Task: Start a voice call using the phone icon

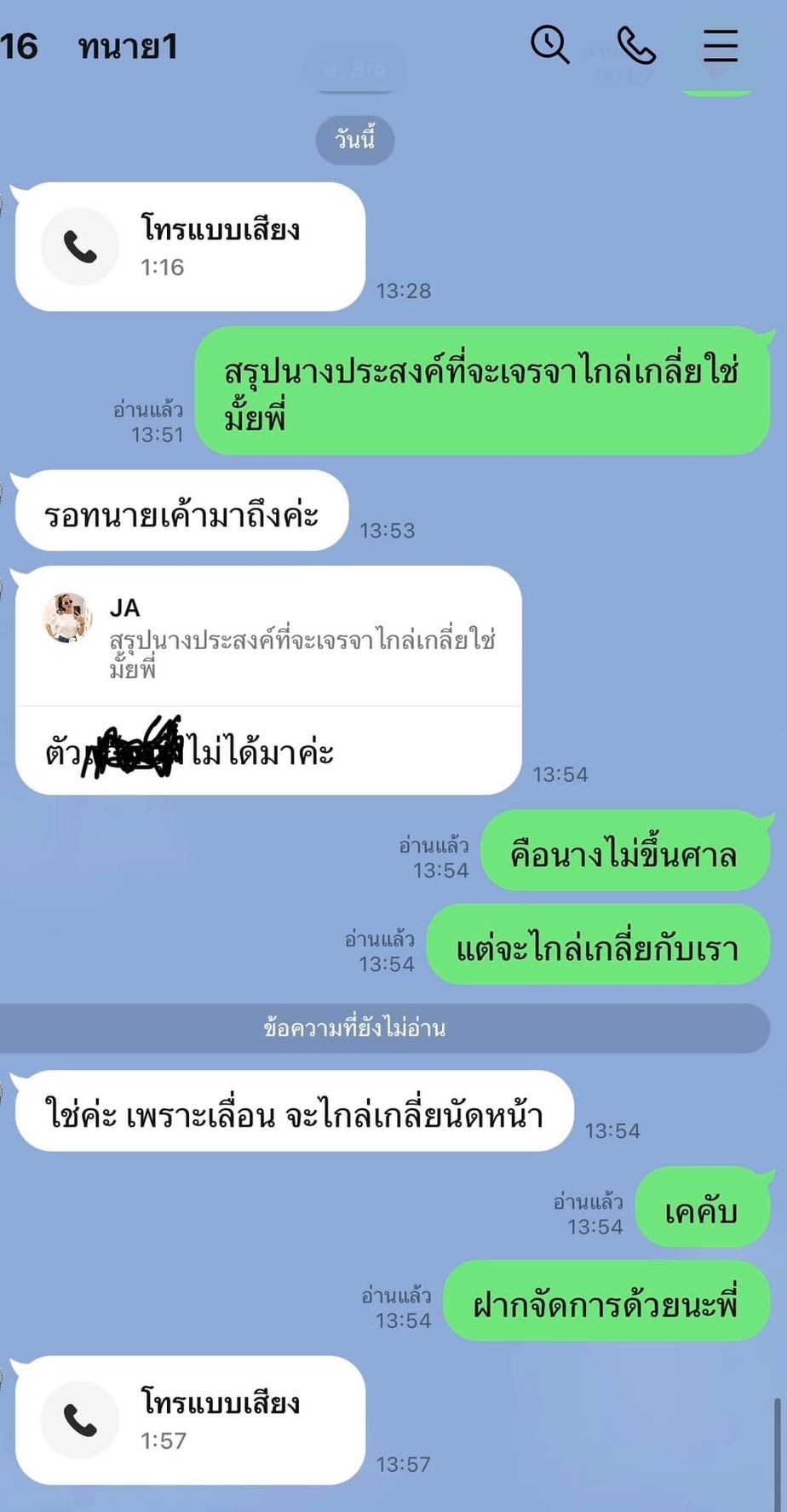Action: pos(636,47)
